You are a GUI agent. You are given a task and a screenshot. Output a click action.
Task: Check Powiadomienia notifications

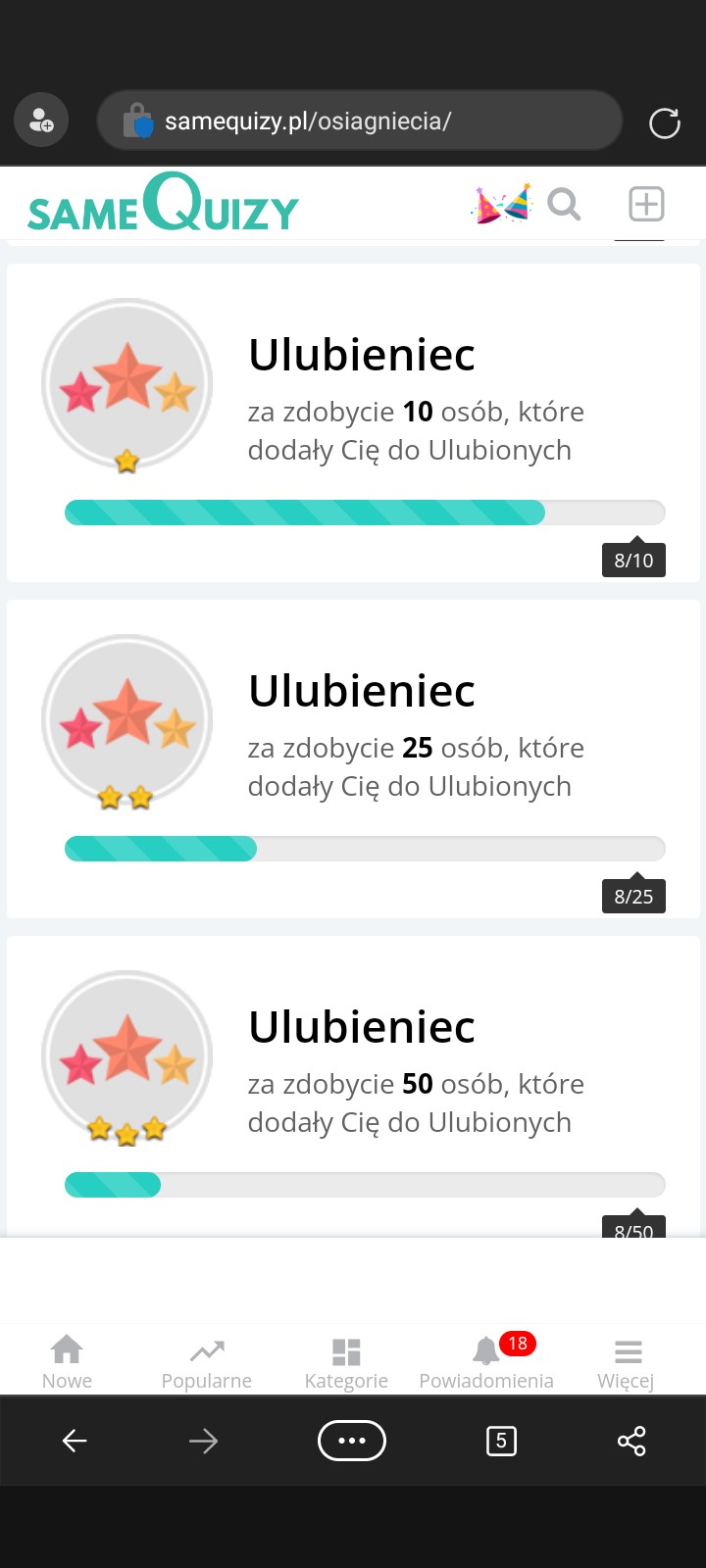click(486, 1361)
